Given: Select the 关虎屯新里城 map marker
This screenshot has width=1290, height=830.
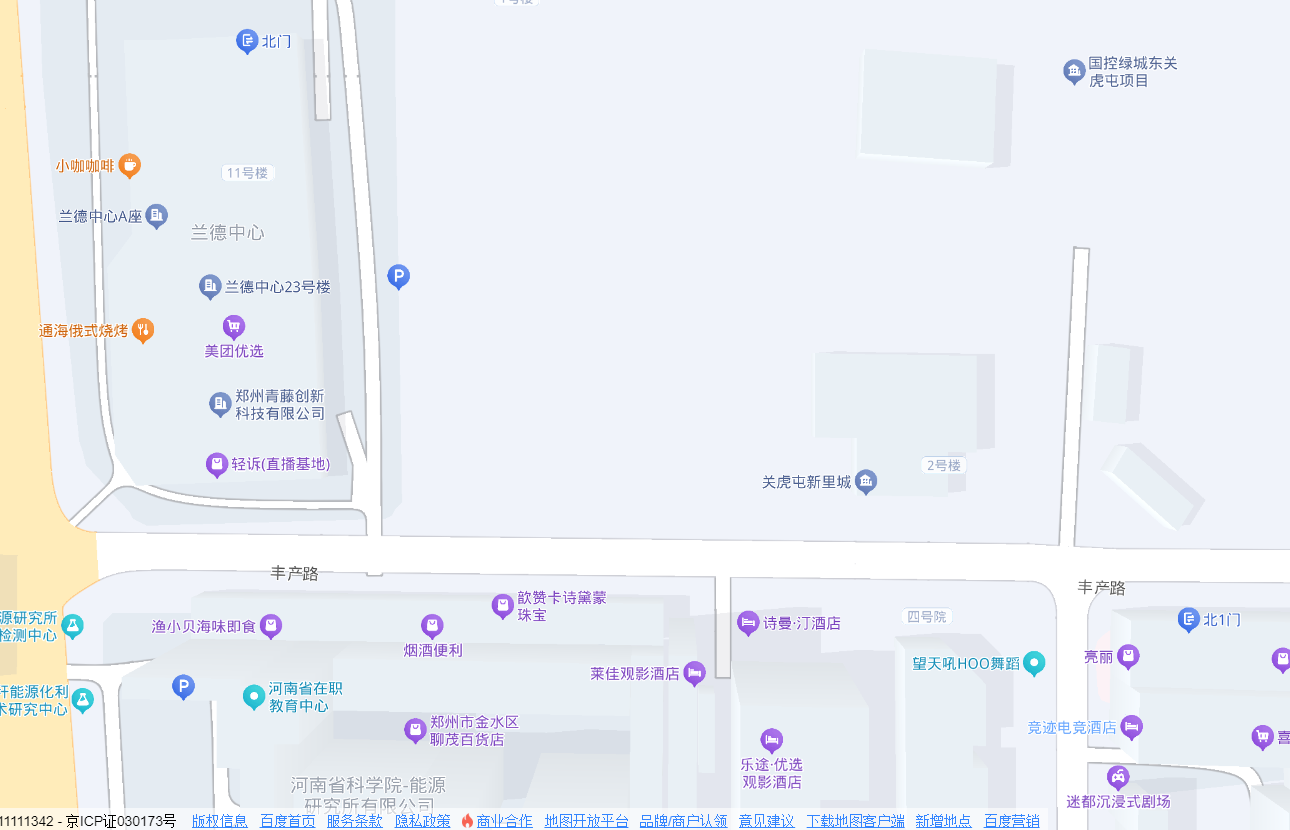Looking at the screenshot, I should click(866, 482).
